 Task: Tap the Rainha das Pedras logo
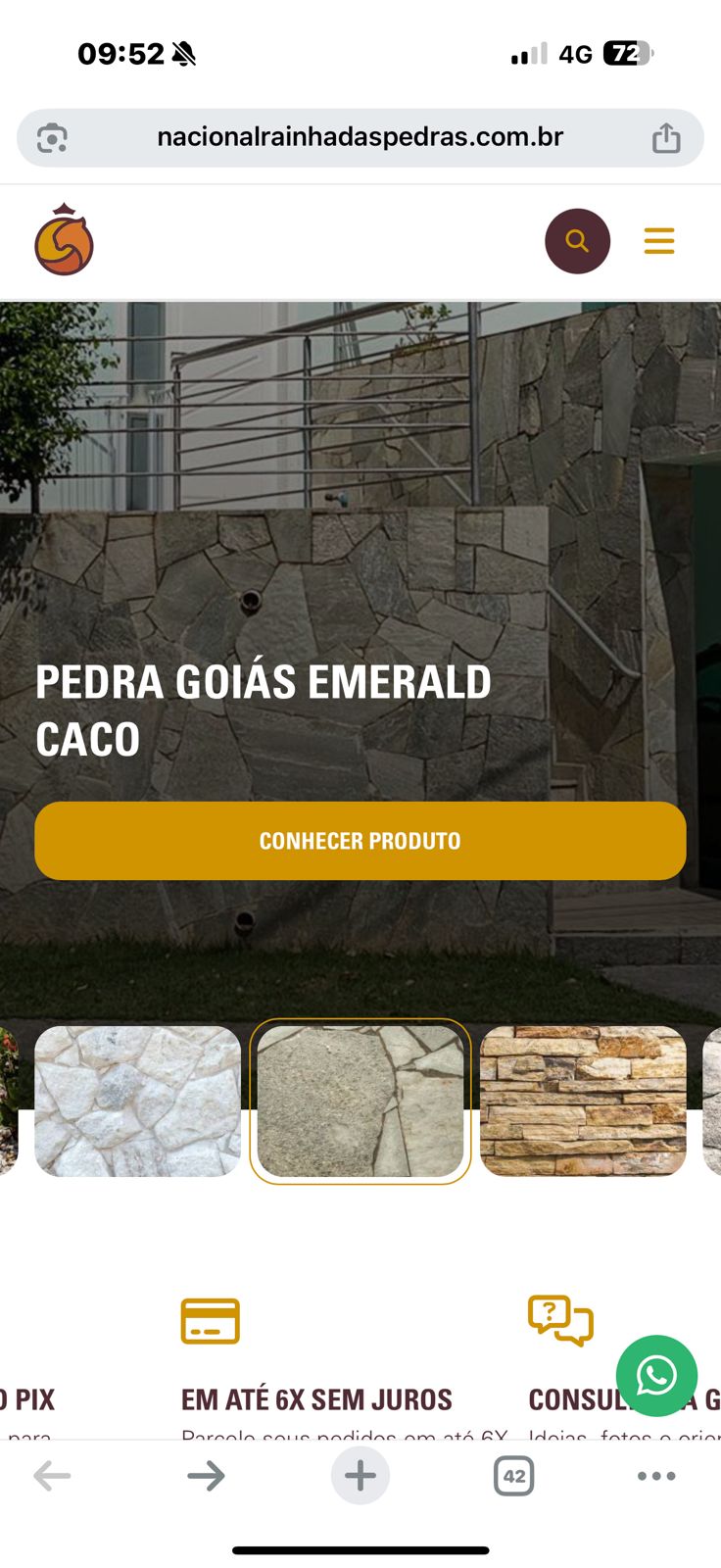64,241
